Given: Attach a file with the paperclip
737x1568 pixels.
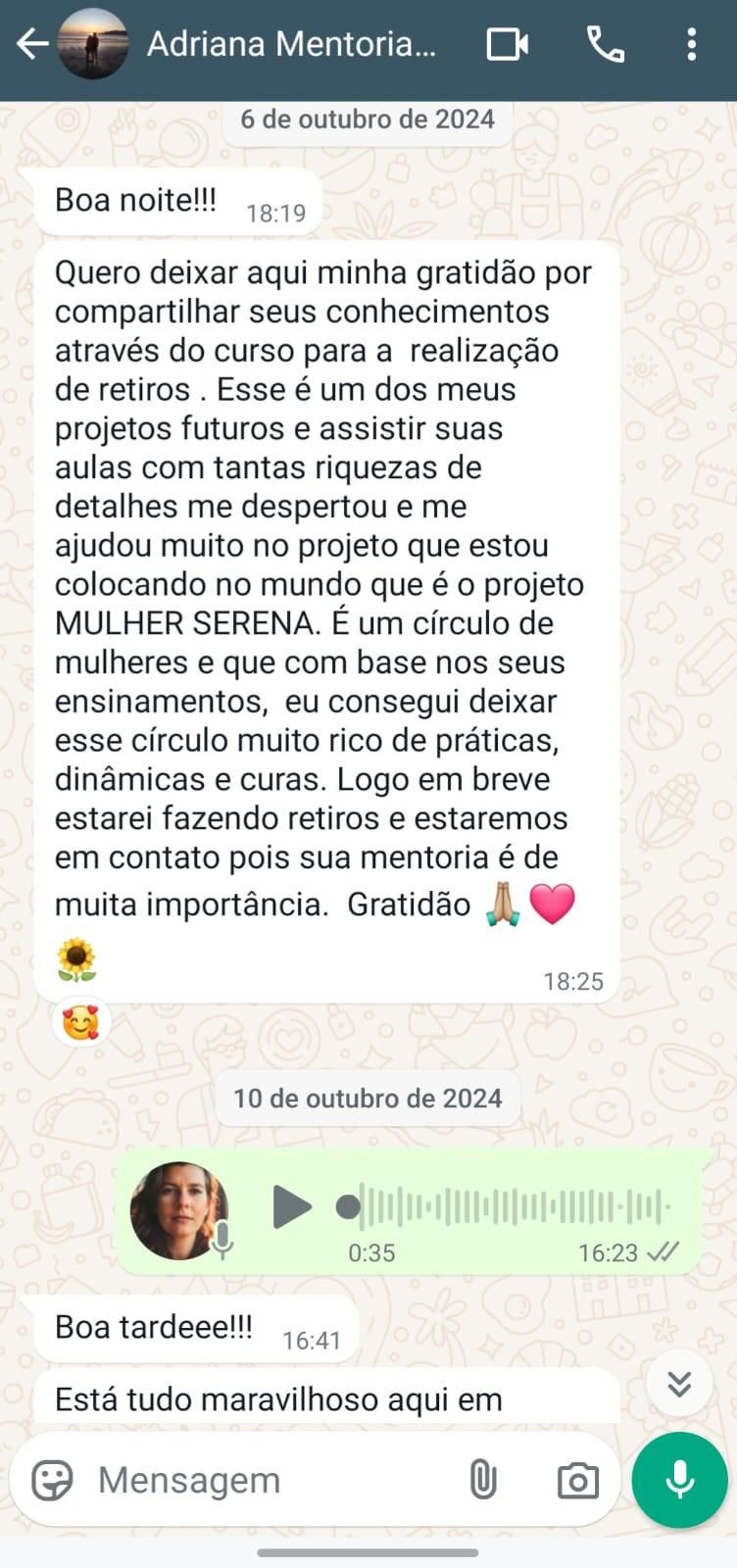Looking at the screenshot, I should tap(482, 1480).
